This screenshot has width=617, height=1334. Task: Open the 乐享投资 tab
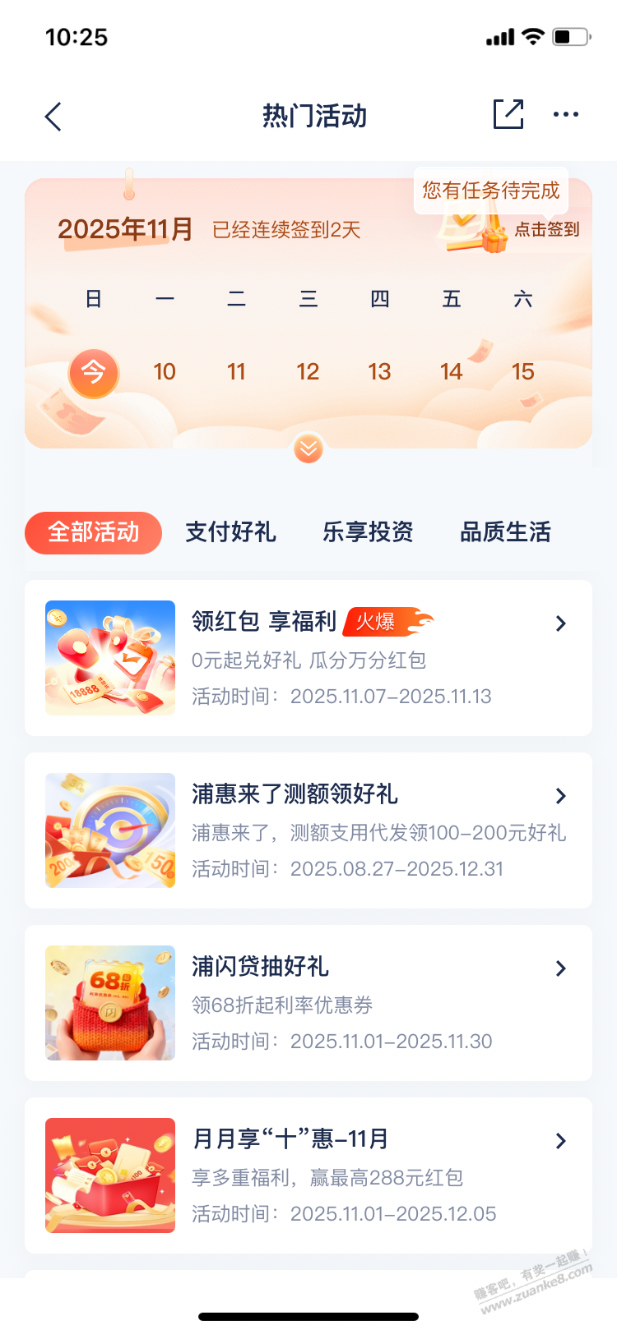tap(368, 532)
